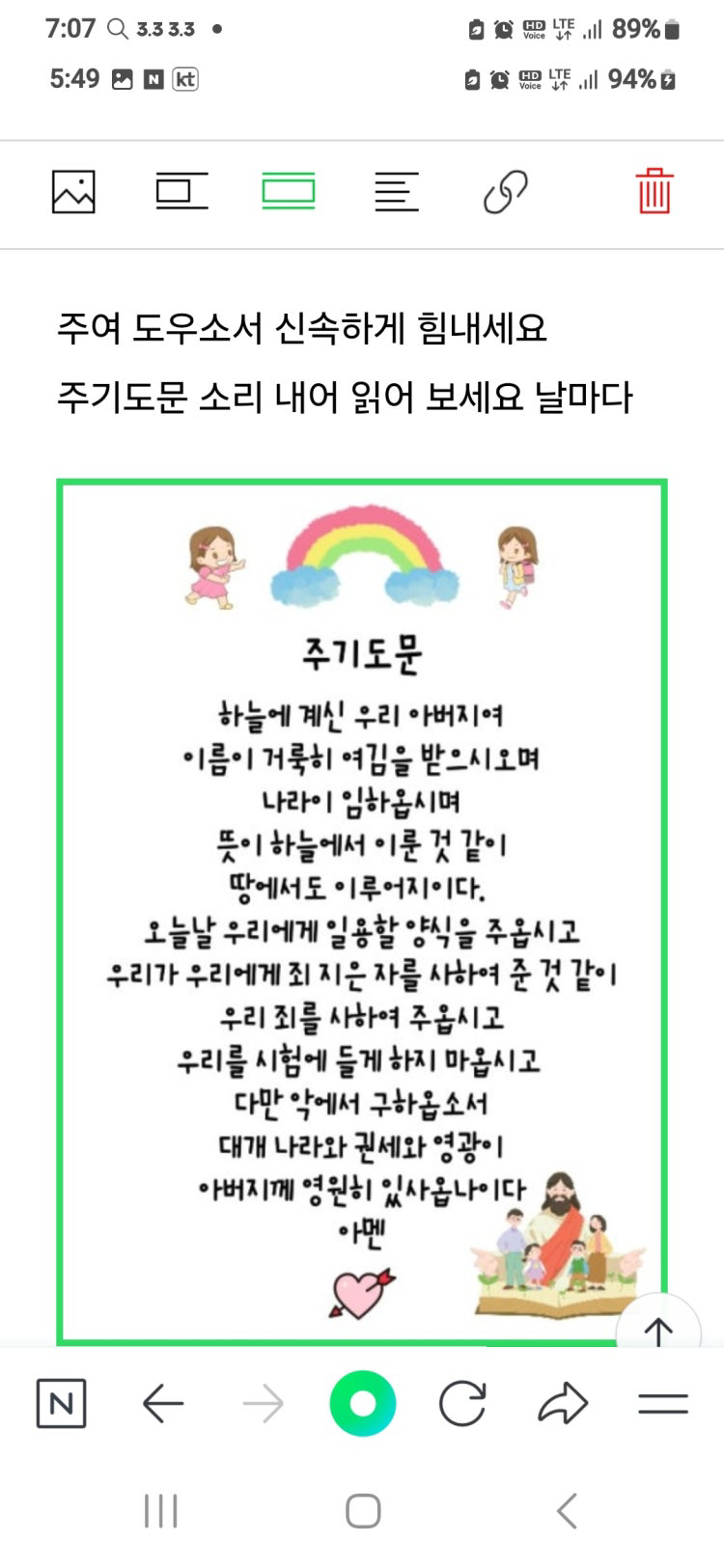The width and height of the screenshot is (724, 1568).
Task: Share this page
Action: click(x=563, y=1403)
